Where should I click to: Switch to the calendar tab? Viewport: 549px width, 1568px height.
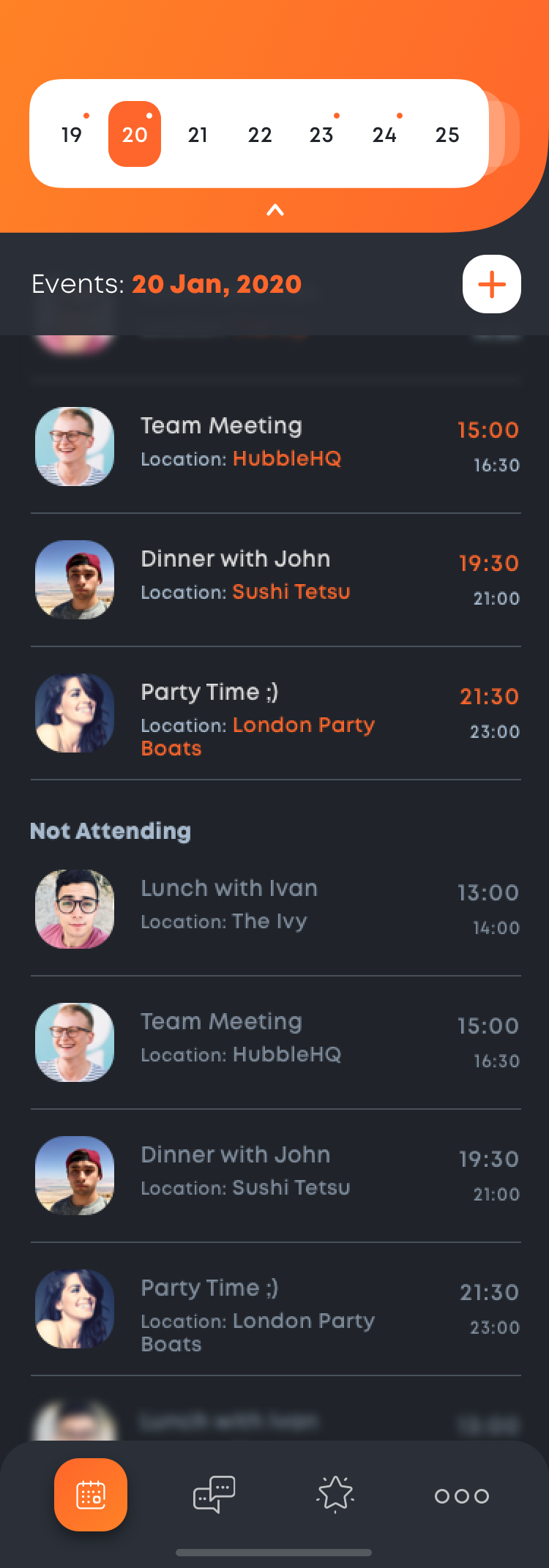(91, 1495)
